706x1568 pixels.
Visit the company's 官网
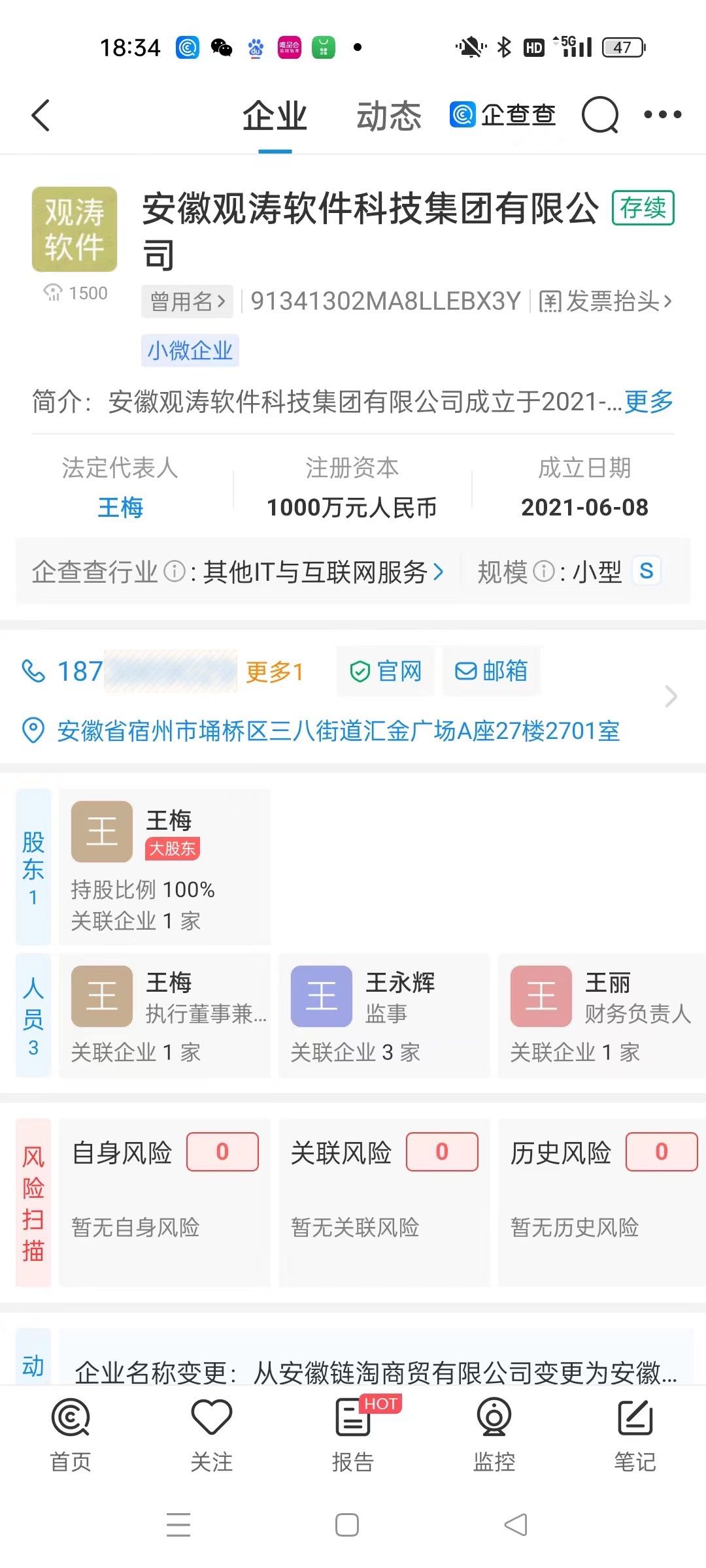click(x=386, y=671)
